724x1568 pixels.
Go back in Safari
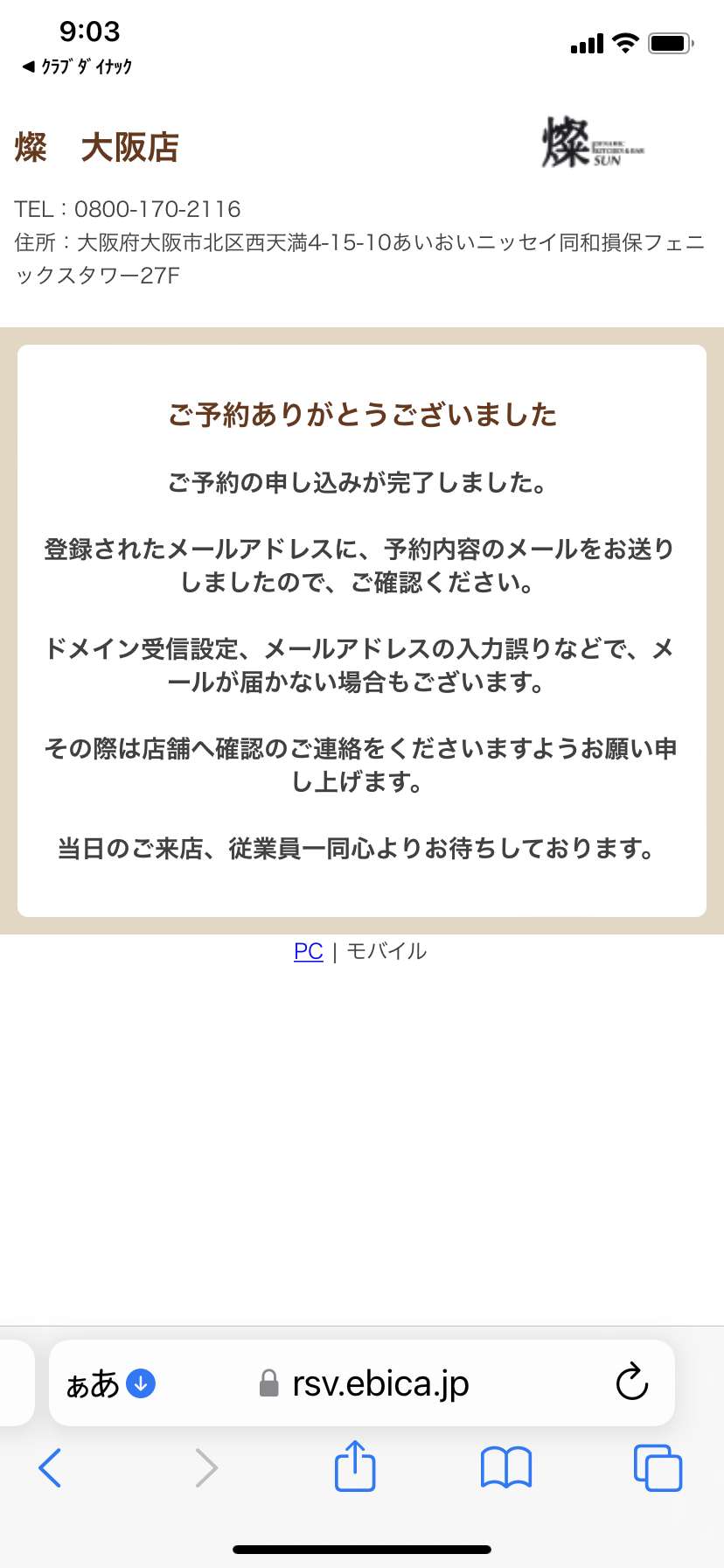click(x=51, y=1467)
